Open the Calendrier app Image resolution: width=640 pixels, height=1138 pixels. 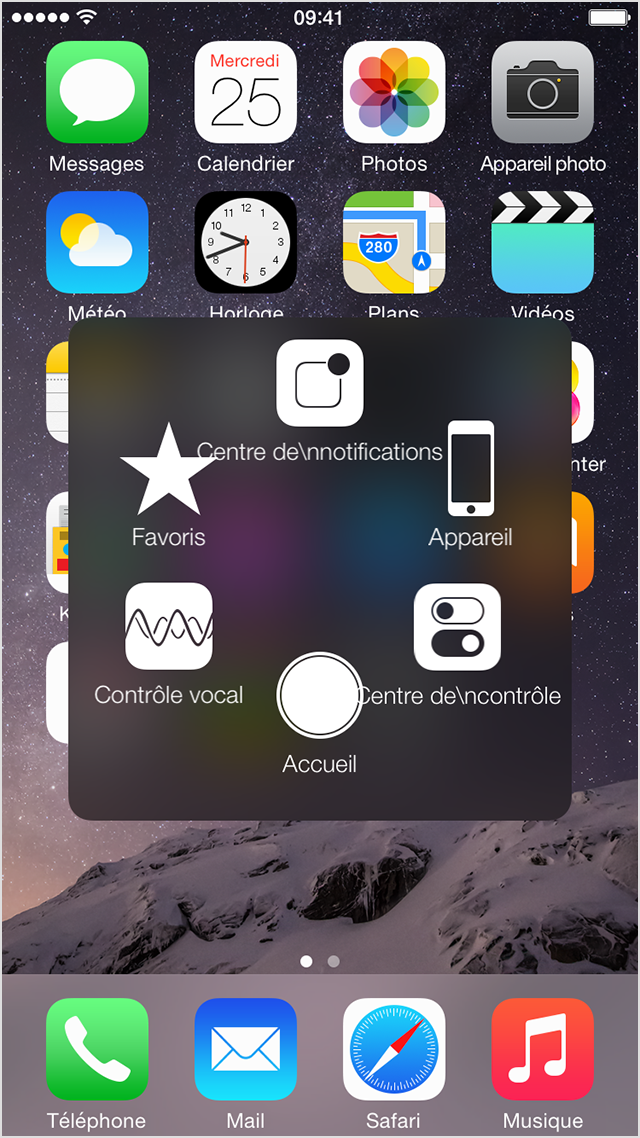click(245, 92)
